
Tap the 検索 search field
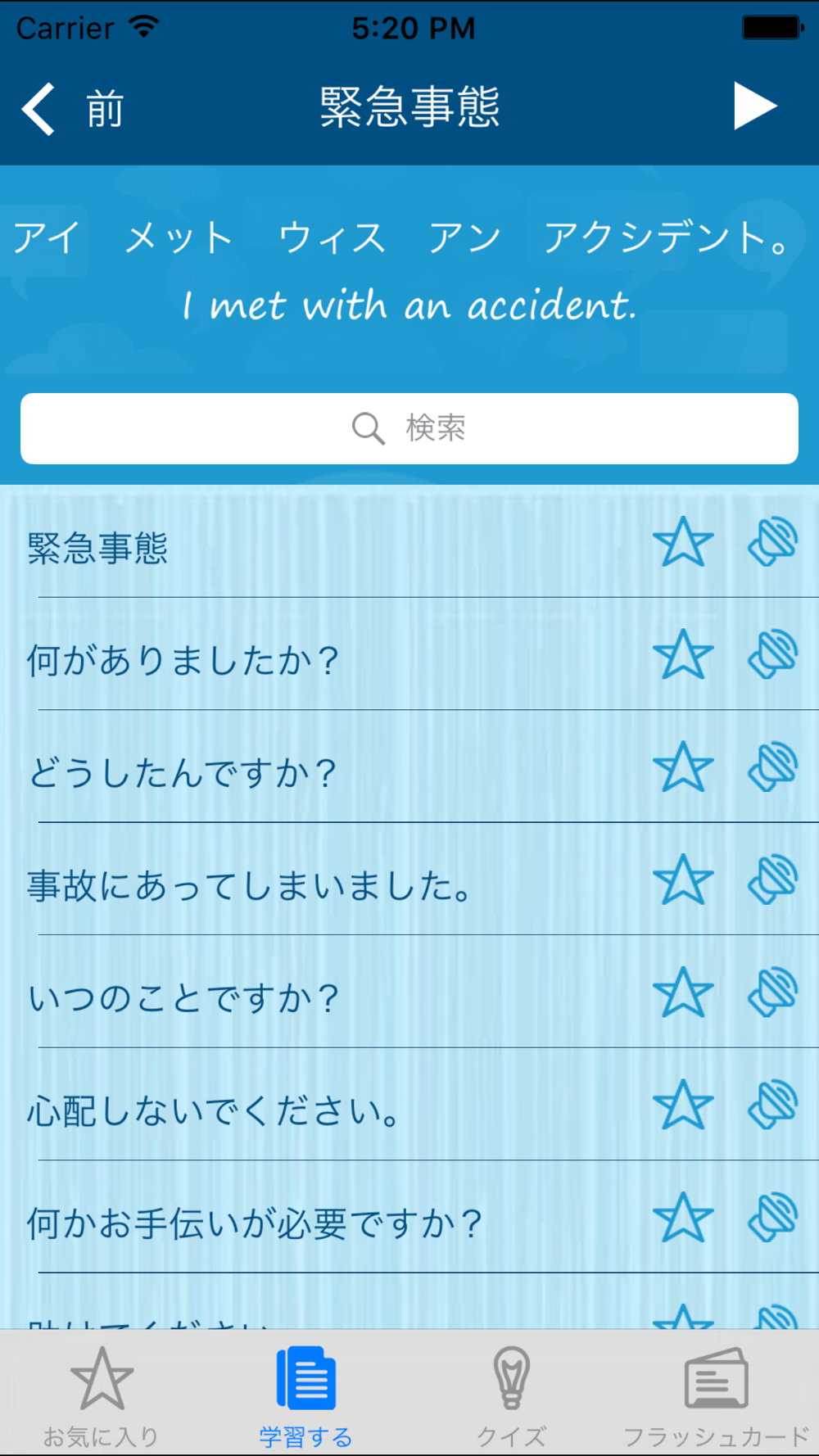point(409,428)
